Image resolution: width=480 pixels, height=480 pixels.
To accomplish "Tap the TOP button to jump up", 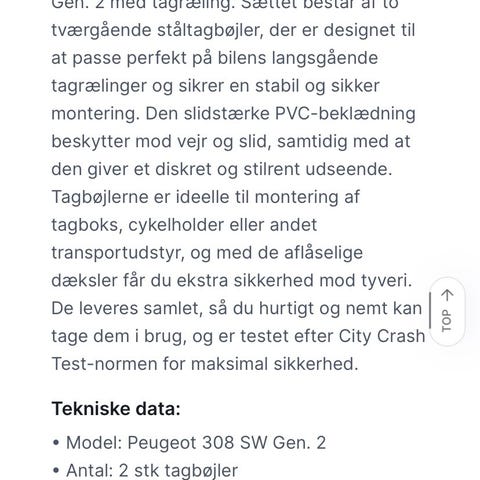I will (447, 312).
